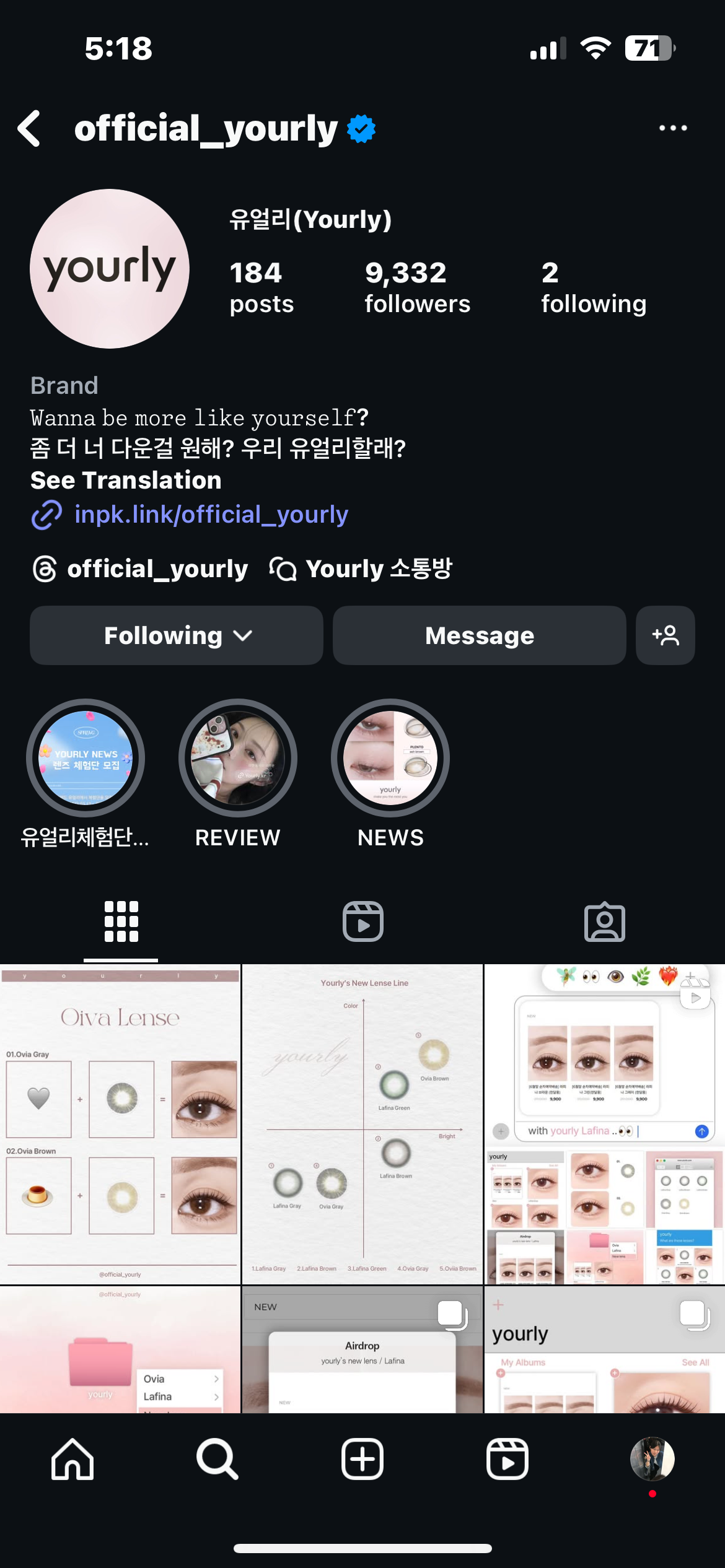Open the three-dot options menu
Image resolution: width=725 pixels, height=1568 pixels.
(x=672, y=128)
